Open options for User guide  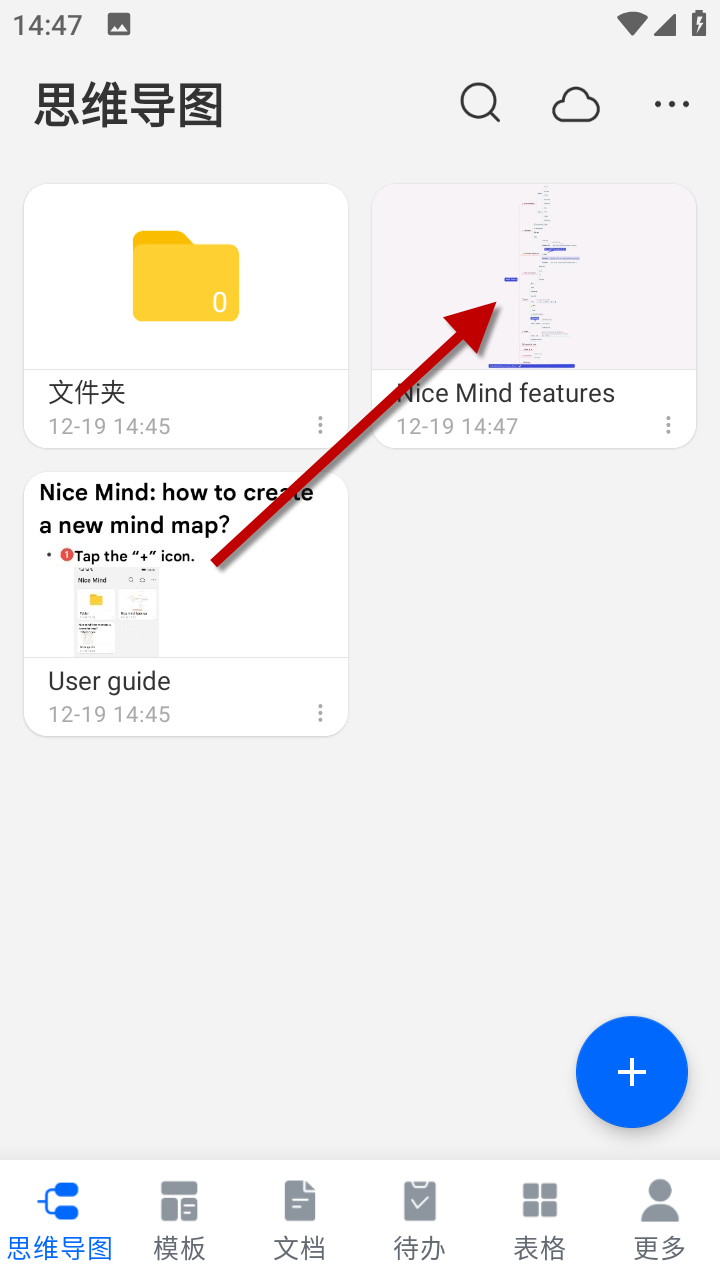click(320, 713)
